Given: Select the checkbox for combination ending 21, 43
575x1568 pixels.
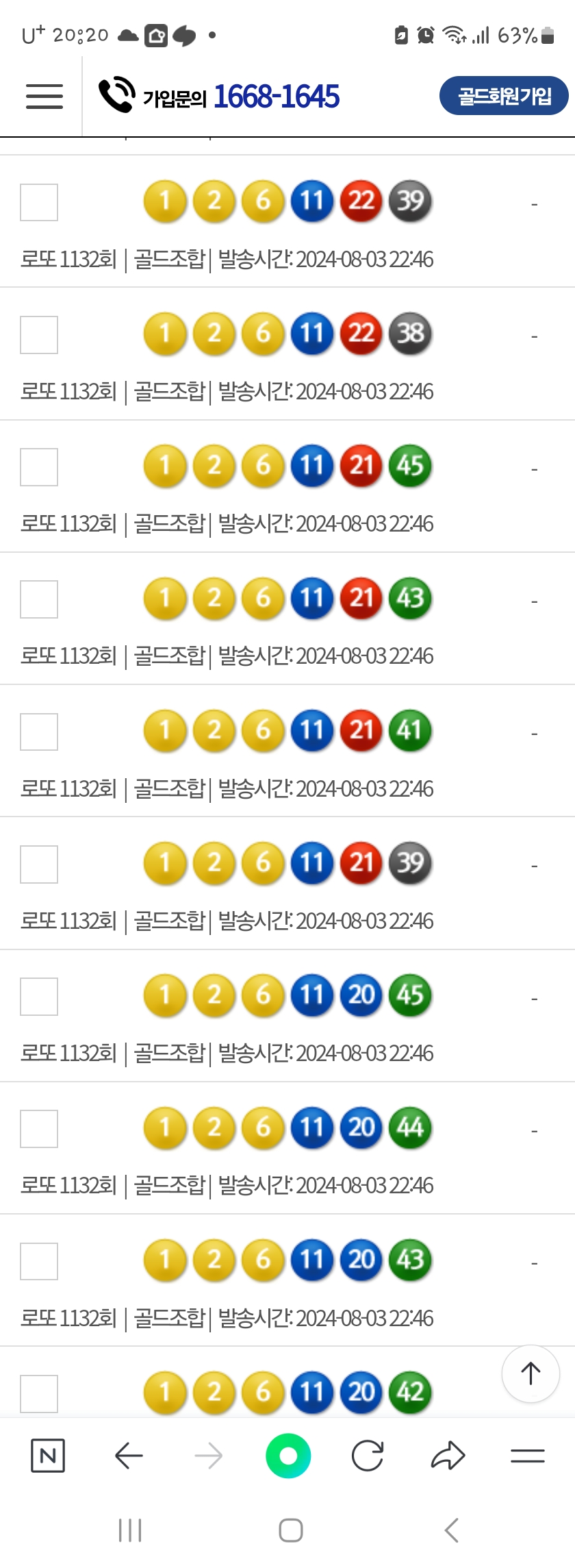Looking at the screenshot, I should tap(39, 599).
